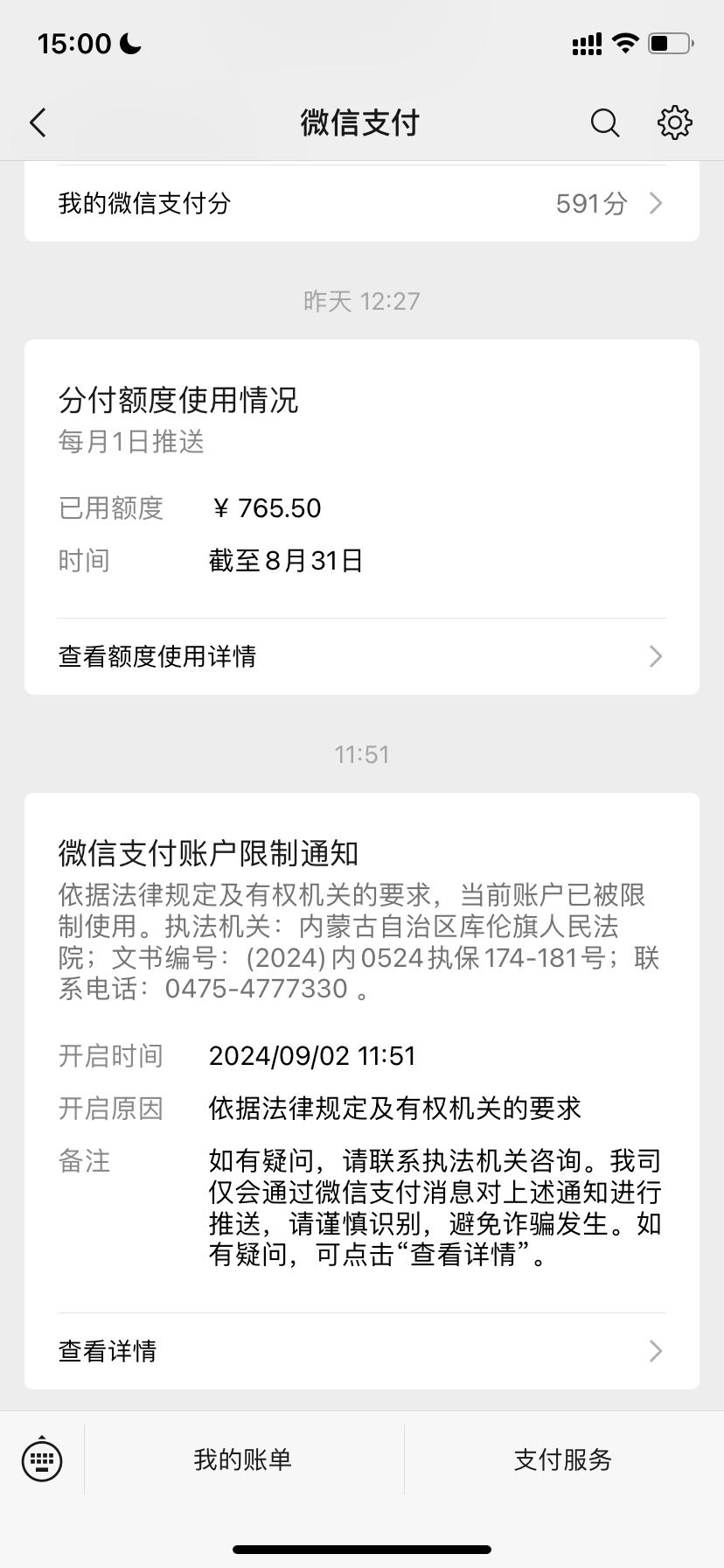Open 支付服务 menu
The width and height of the screenshot is (724, 1568).
tap(563, 1459)
